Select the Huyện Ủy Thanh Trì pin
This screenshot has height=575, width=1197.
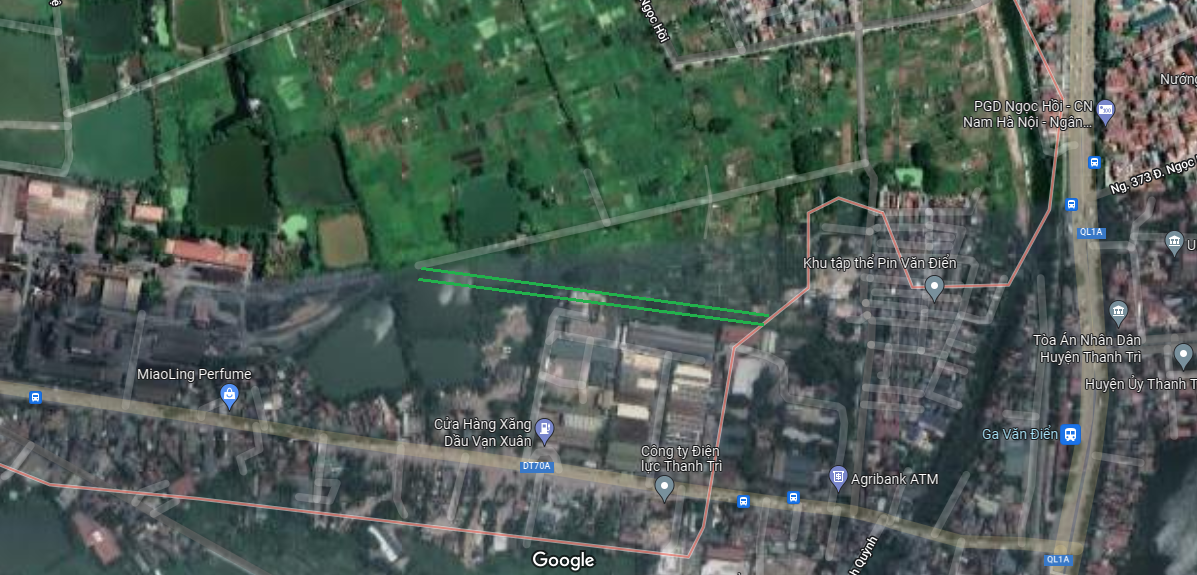tap(1183, 356)
